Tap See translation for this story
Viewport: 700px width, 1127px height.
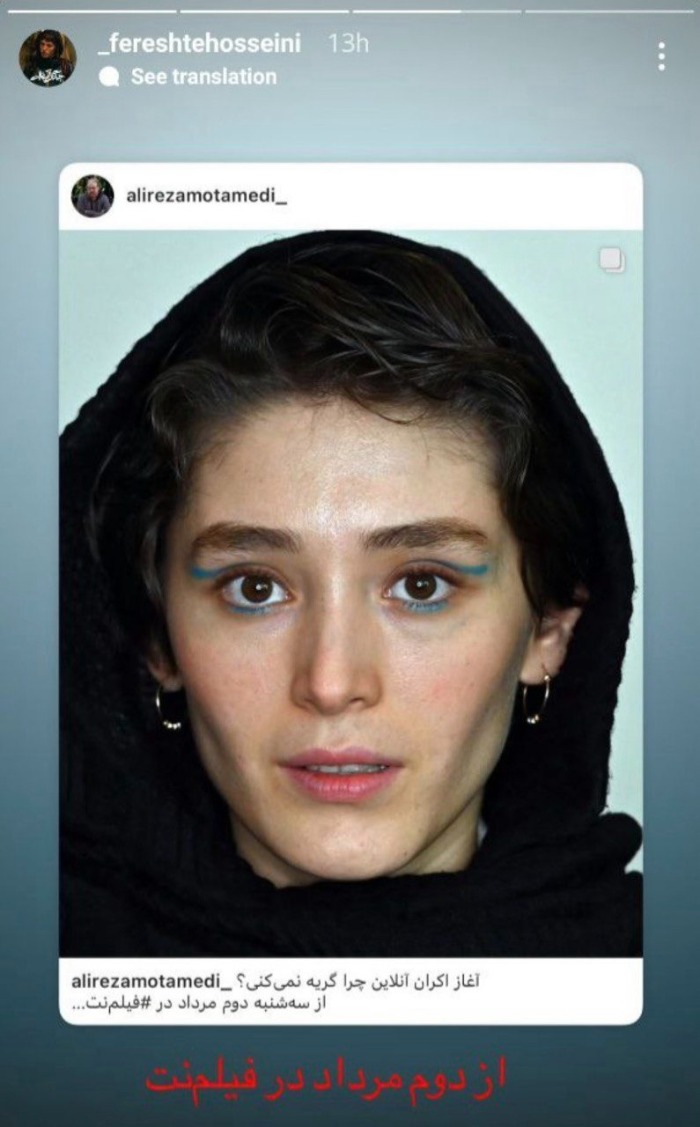click(x=203, y=77)
